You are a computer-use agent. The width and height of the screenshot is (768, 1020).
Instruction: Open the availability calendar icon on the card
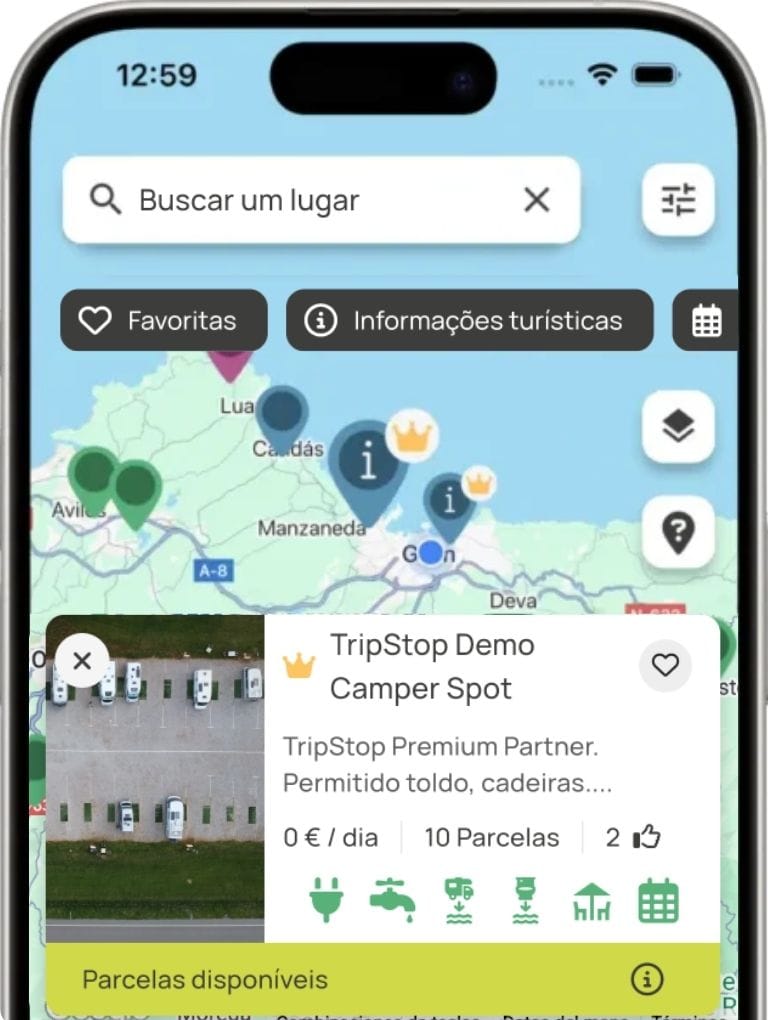pyautogui.click(x=658, y=899)
